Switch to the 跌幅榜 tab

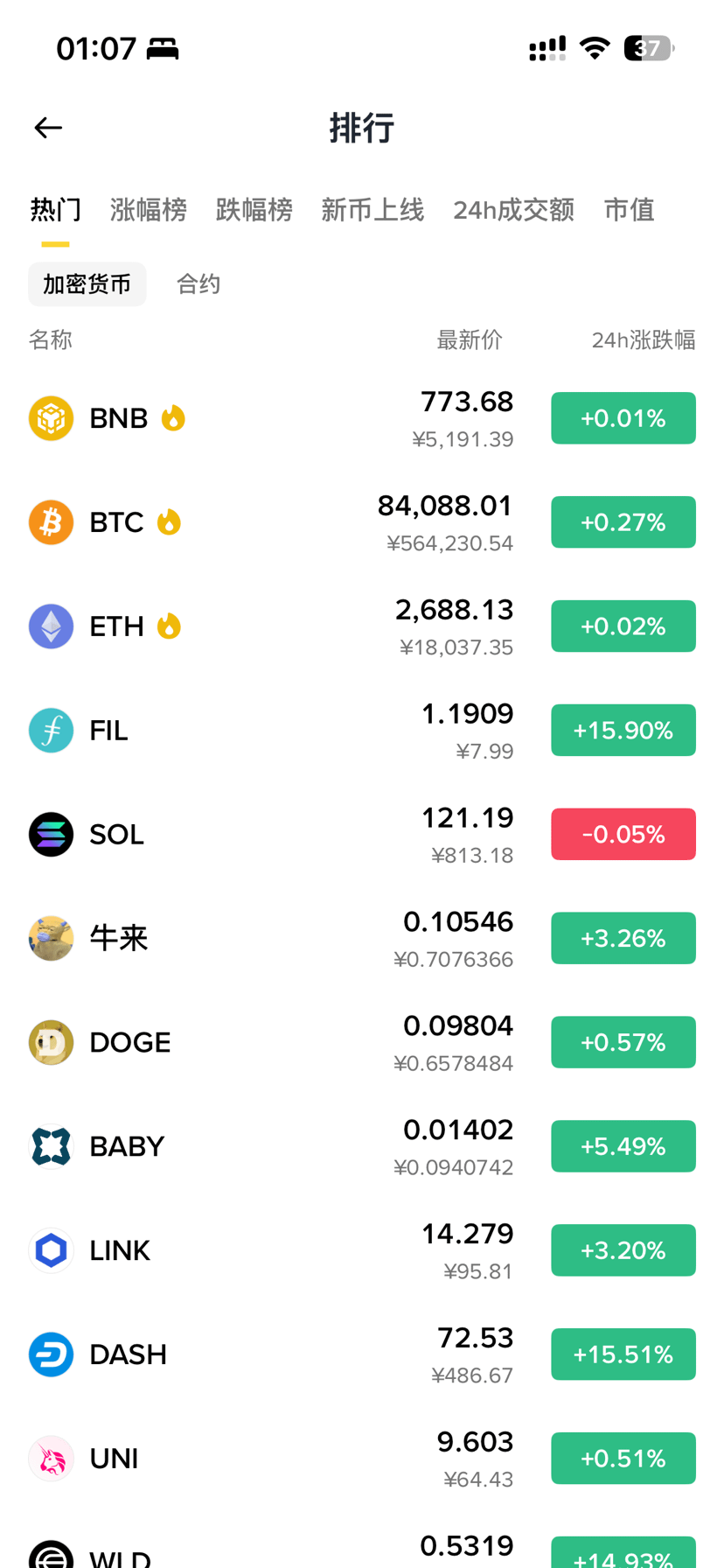[254, 210]
